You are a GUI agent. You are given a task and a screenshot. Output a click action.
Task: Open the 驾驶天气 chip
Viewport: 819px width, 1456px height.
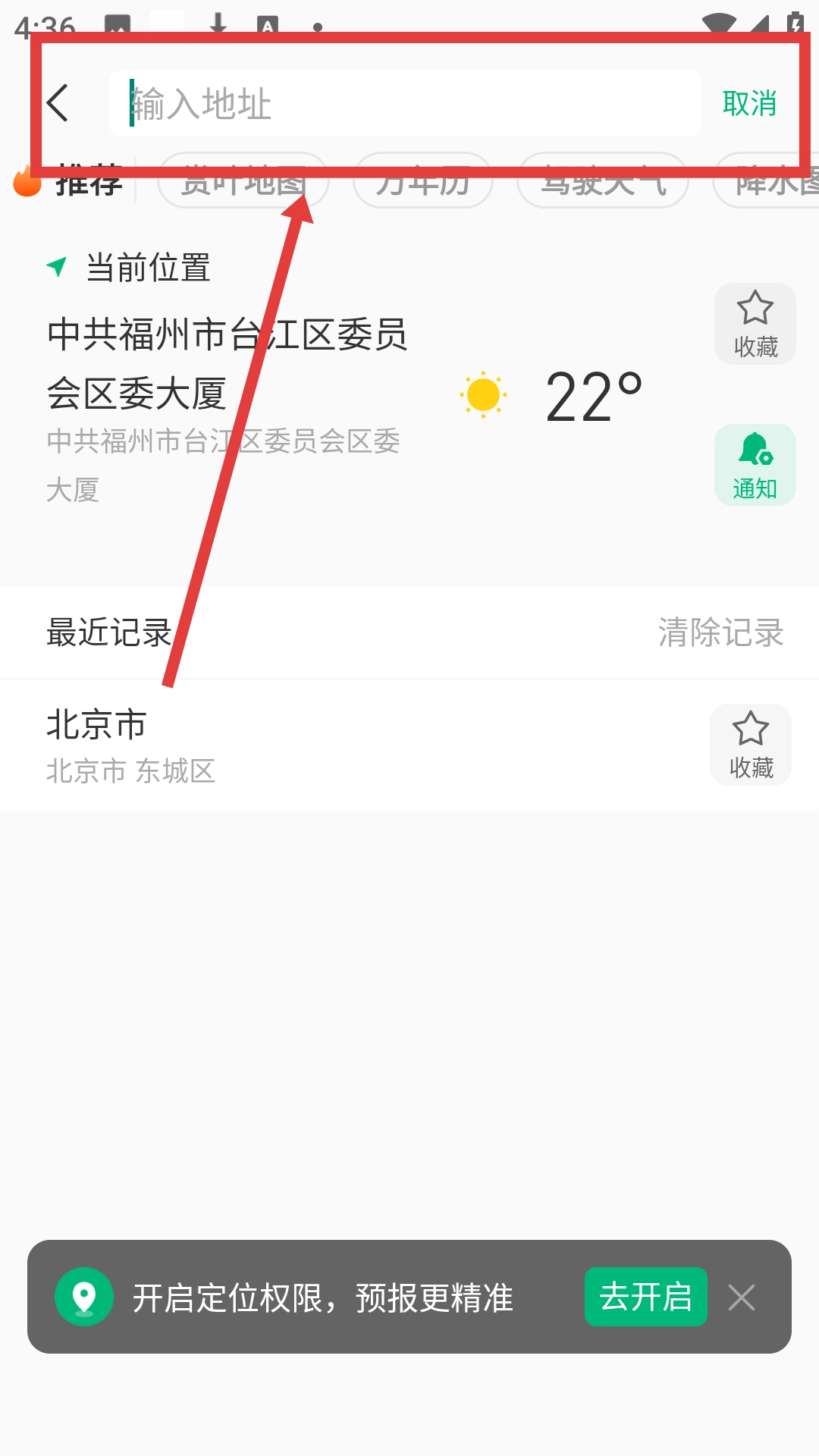(x=603, y=182)
